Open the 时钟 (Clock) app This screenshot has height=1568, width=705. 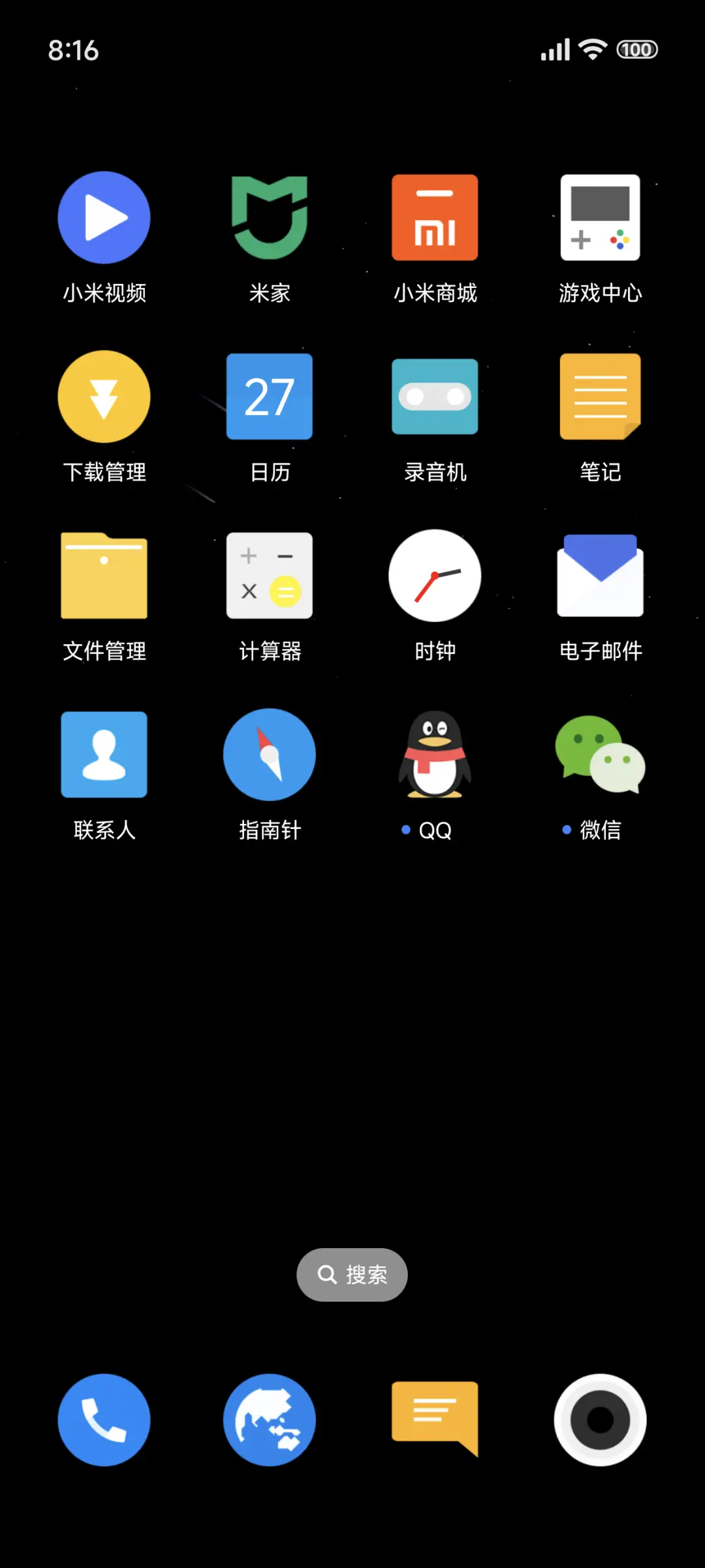click(435, 575)
